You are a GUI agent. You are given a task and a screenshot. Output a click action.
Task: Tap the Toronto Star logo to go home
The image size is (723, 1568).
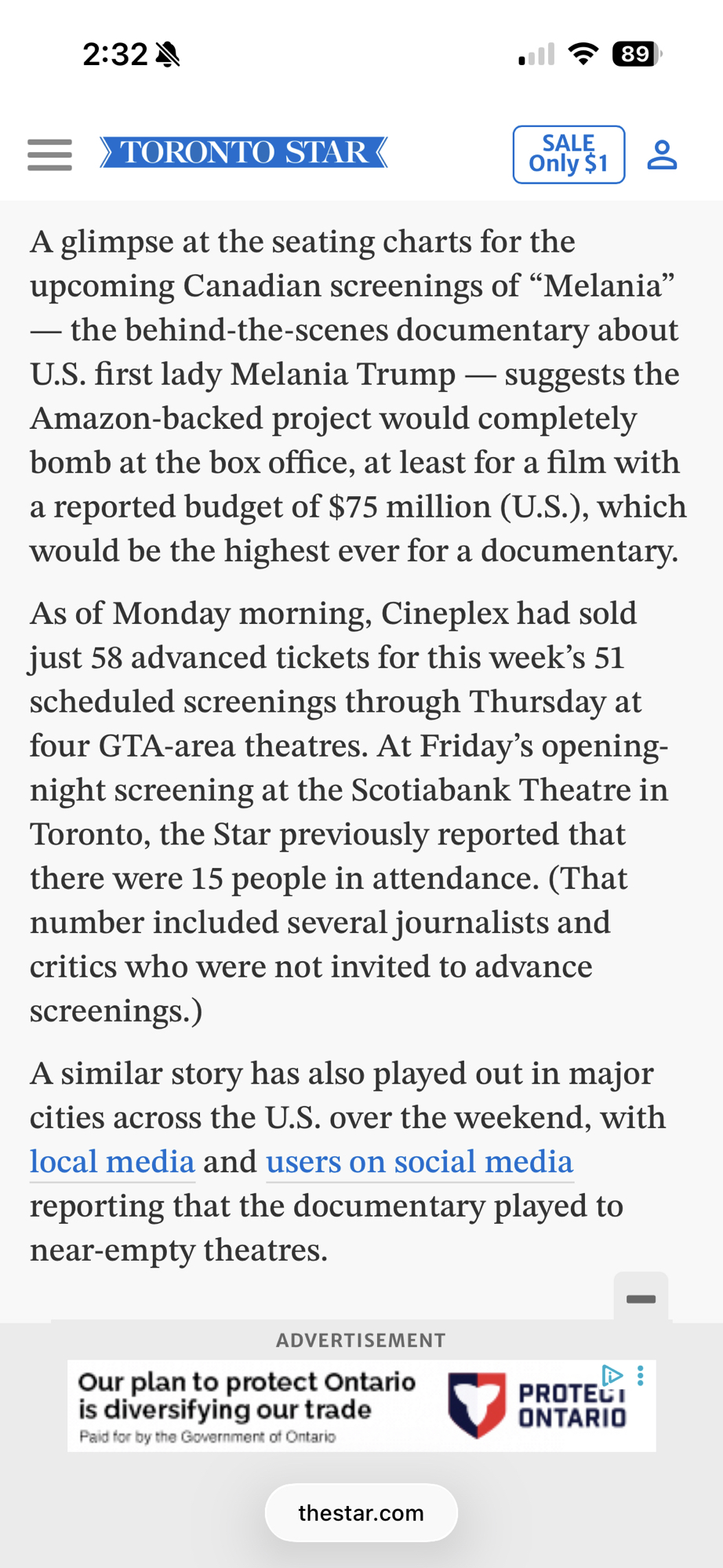tap(244, 152)
